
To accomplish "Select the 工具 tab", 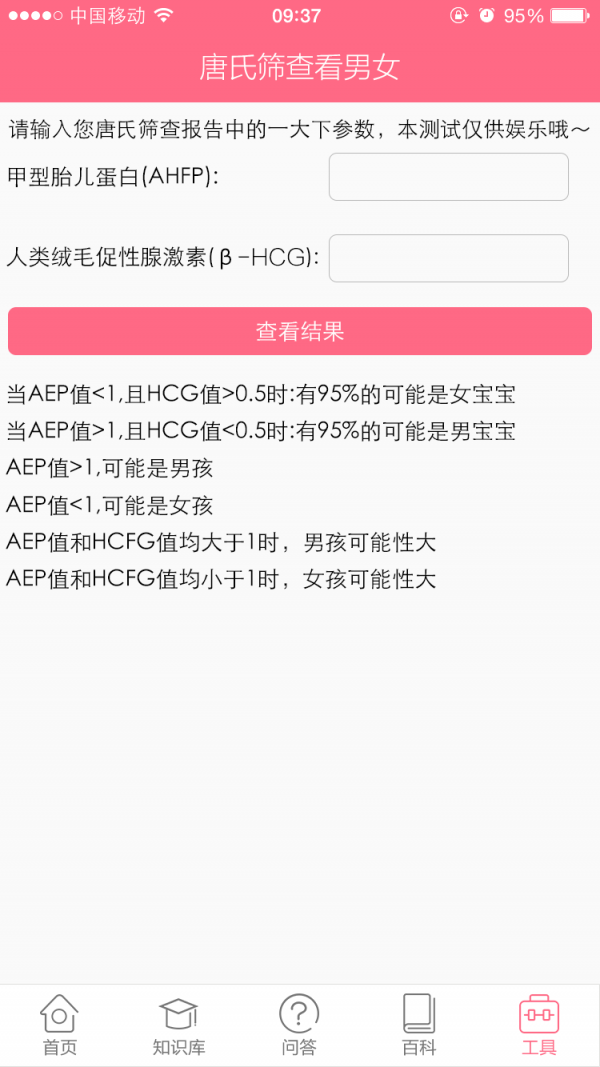I will click(539, 1025).
